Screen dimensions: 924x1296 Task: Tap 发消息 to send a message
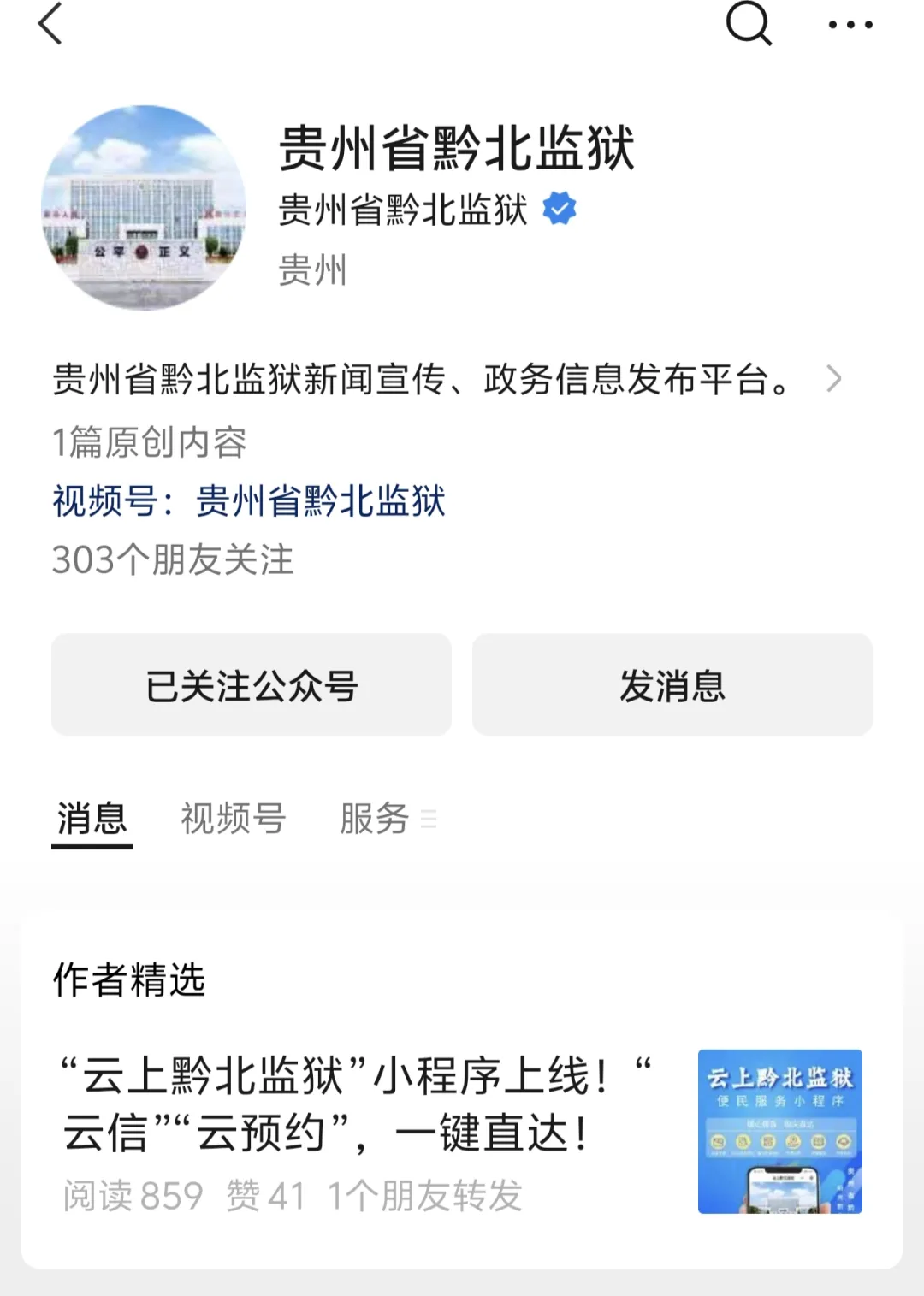click(672, 685)
